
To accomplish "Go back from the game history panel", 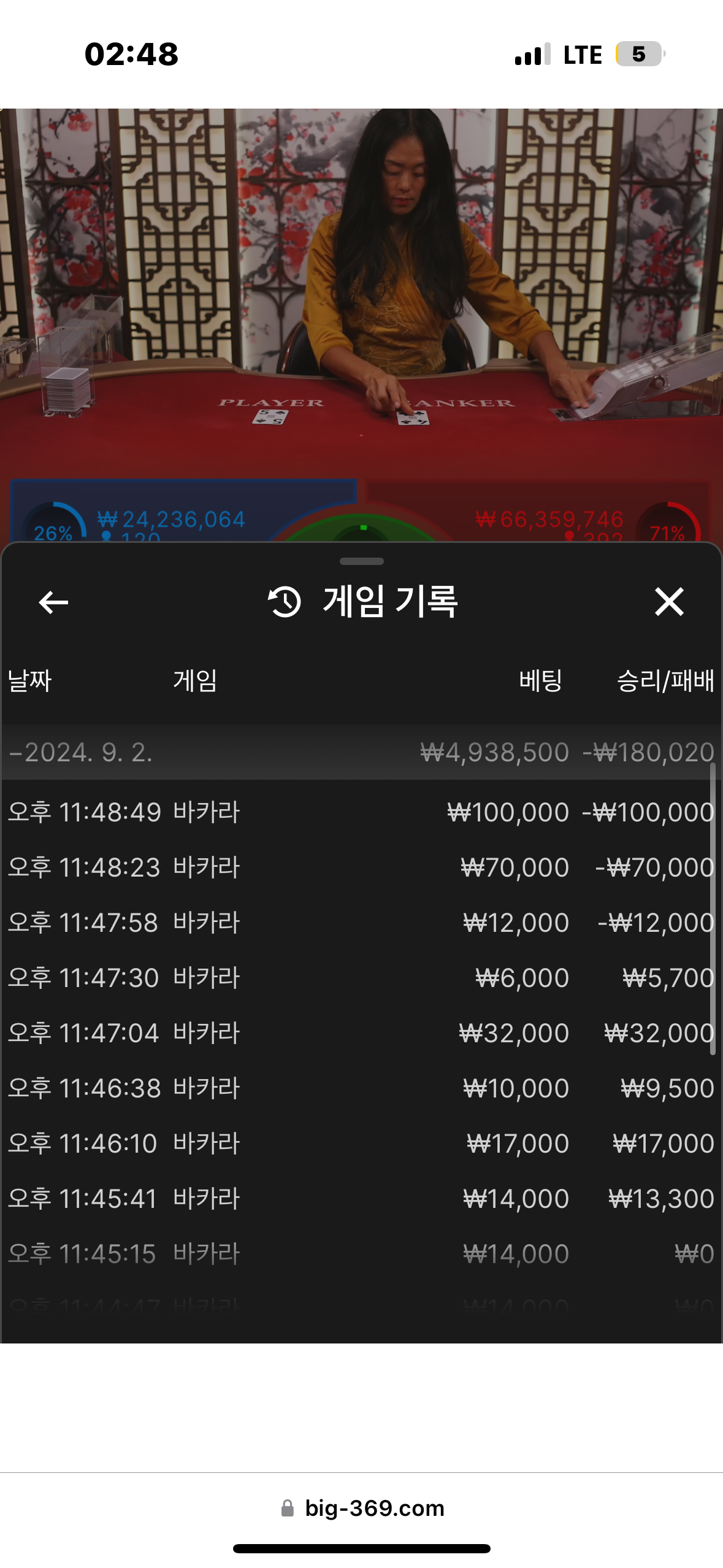I will click(x=53, y=602).
